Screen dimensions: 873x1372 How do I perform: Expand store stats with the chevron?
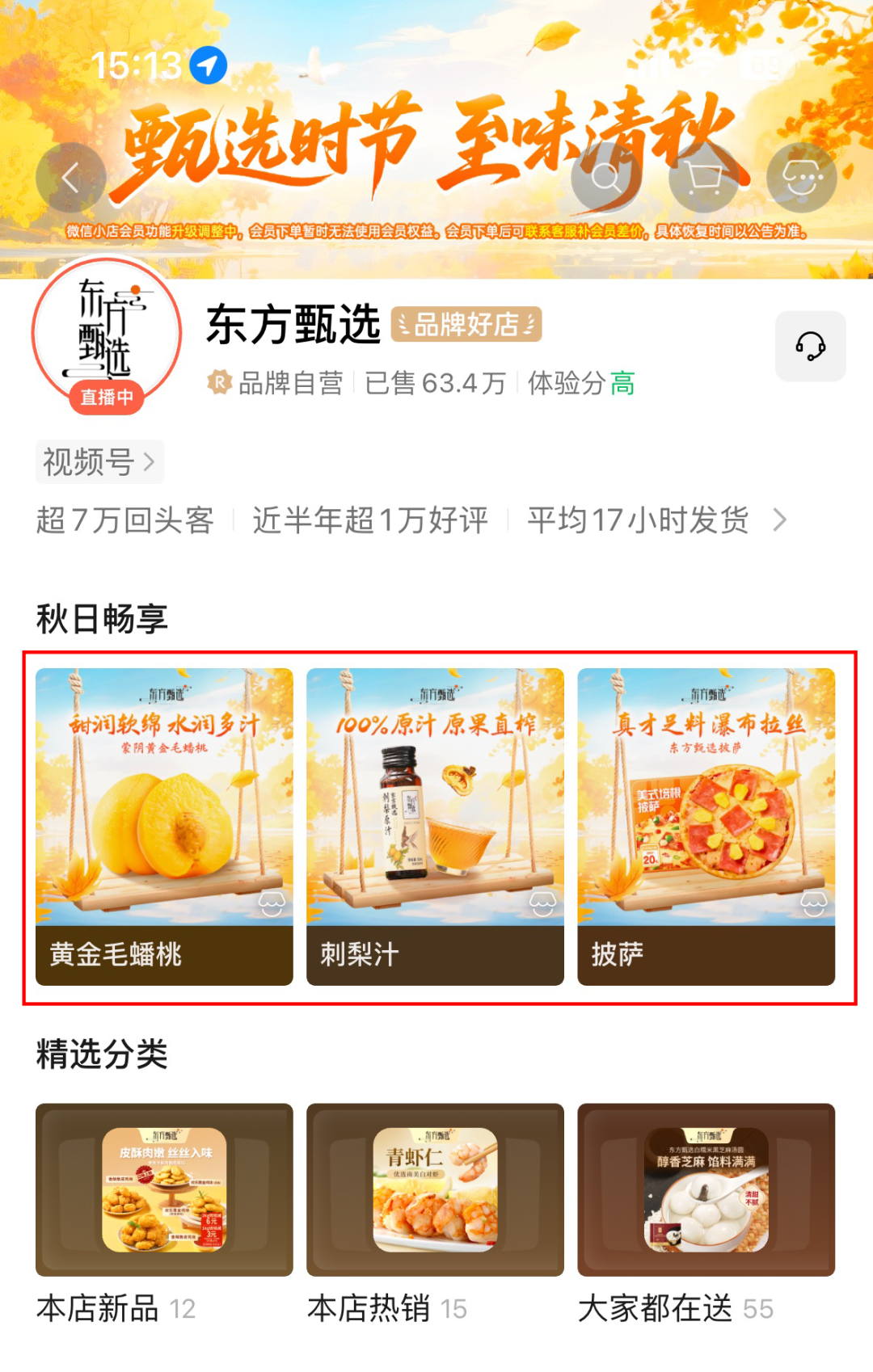click(x=779, y=520)
